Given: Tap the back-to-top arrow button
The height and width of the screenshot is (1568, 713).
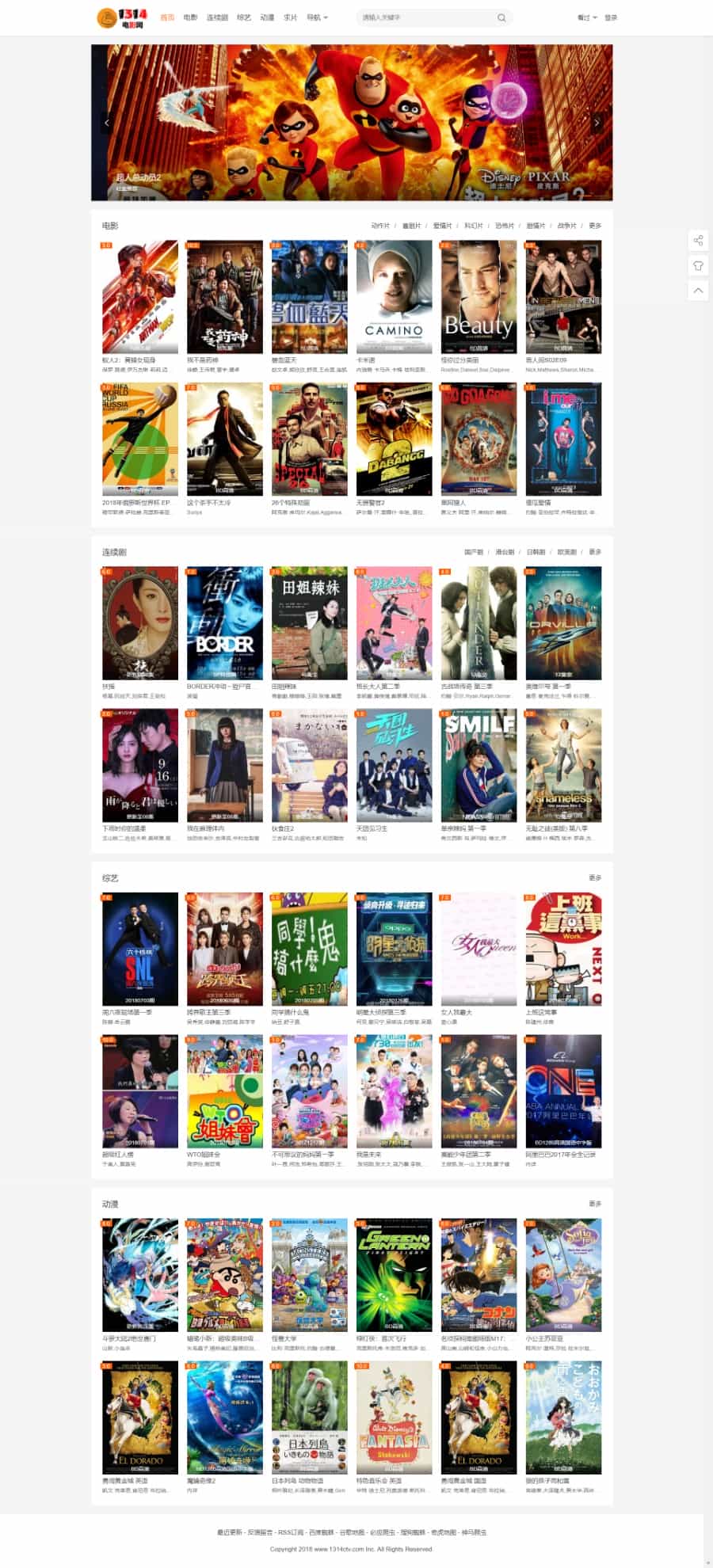Looking at the screenshot, I should 698,291.
